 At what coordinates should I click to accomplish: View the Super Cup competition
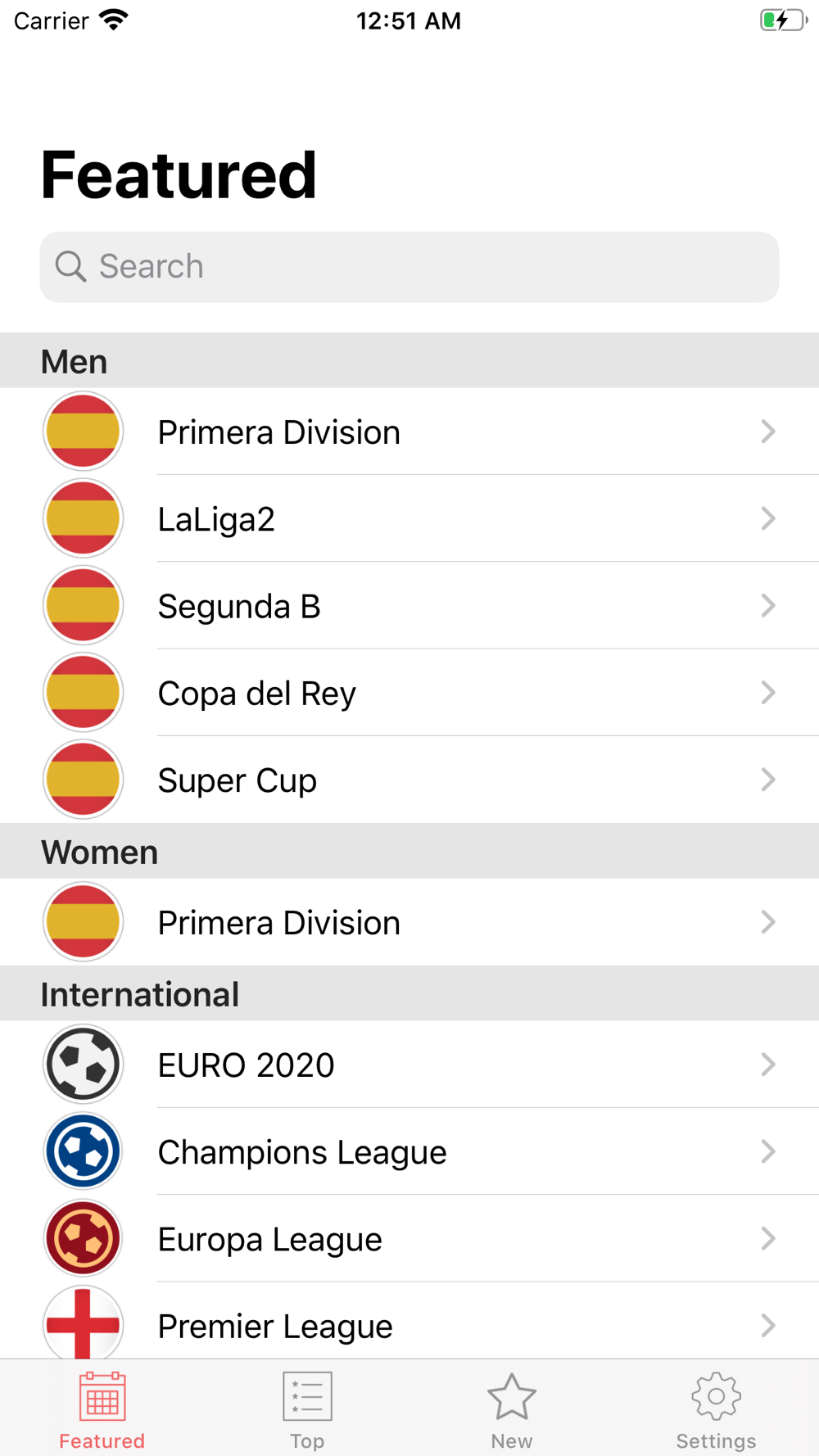(409, 780)
